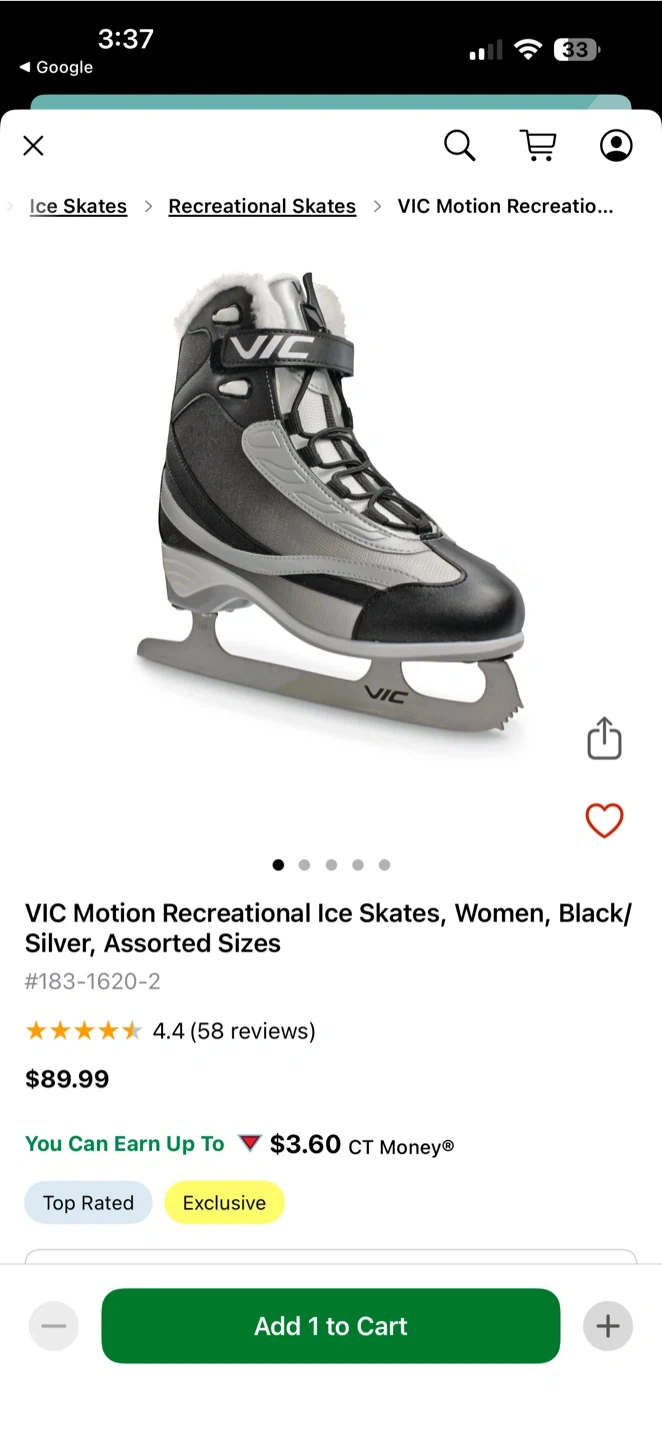Return to Google via back link

coord(57,67)
